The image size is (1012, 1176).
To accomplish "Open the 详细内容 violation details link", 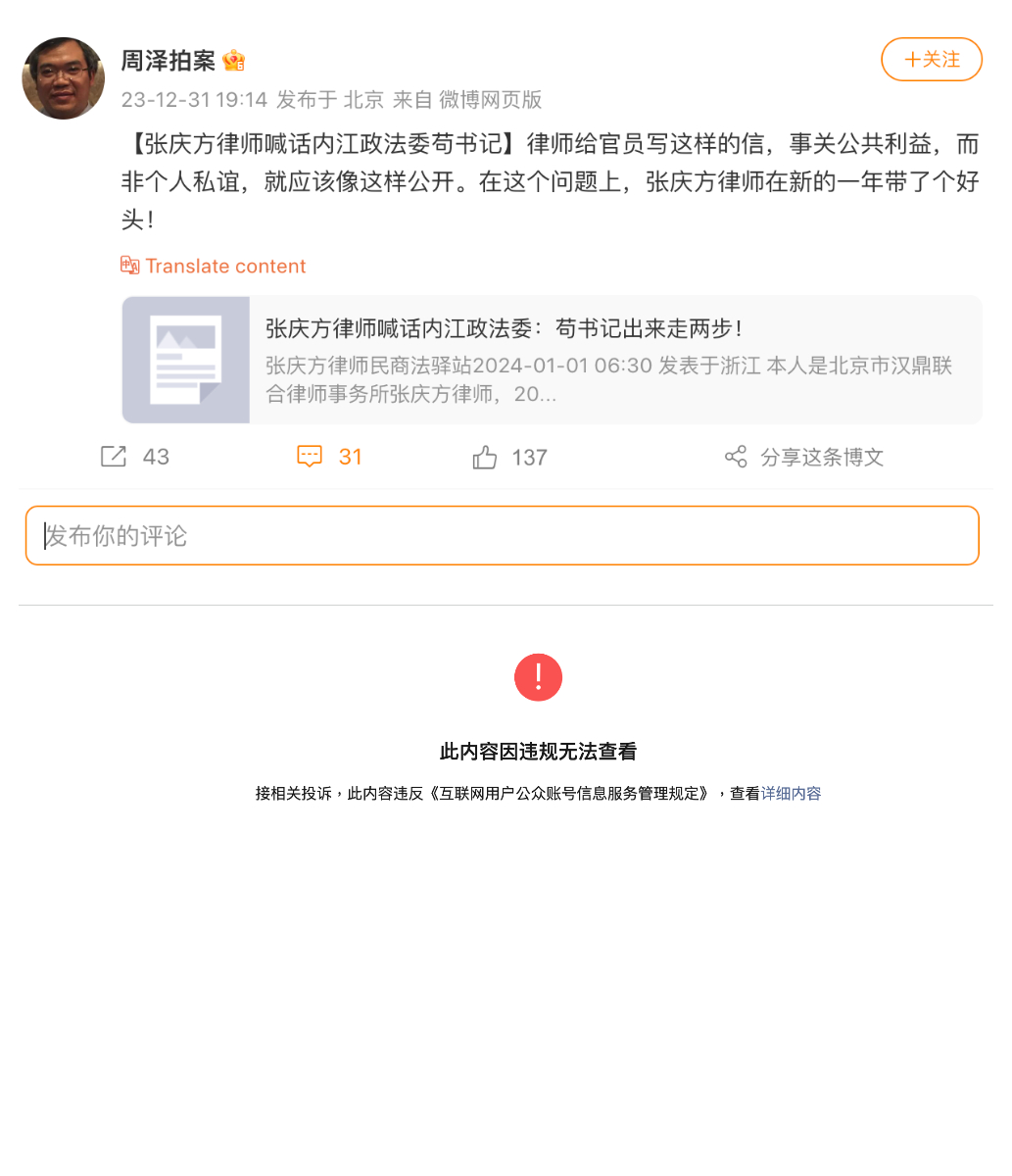I will [x=791, y=794].
